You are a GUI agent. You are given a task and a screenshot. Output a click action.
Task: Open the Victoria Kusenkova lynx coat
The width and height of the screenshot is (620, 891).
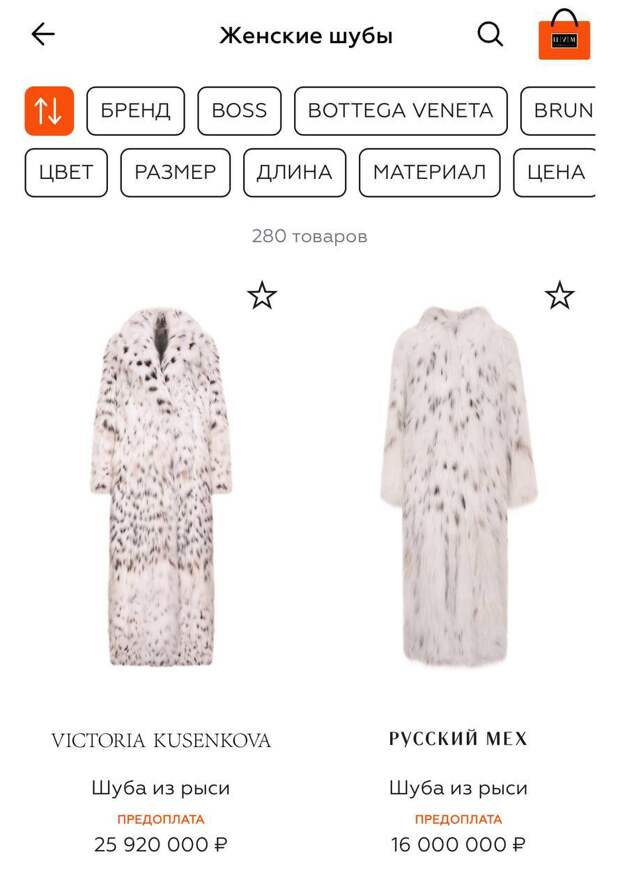(161, 490)
